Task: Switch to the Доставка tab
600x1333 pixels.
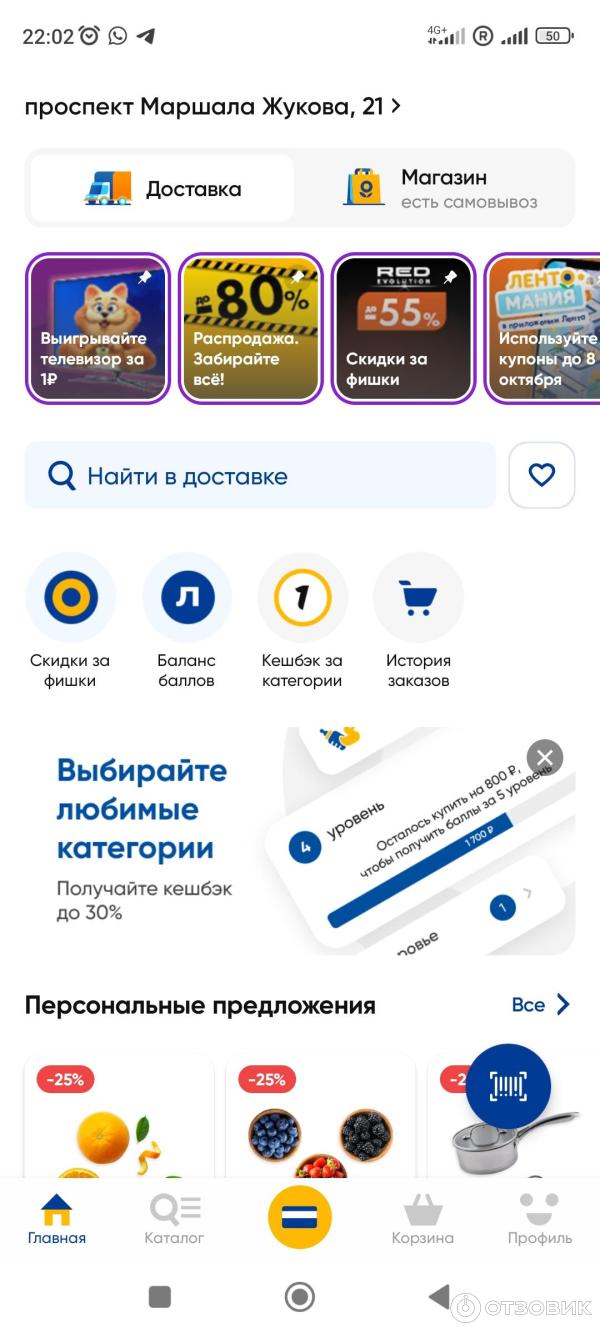Action: (x=162, y=188)
